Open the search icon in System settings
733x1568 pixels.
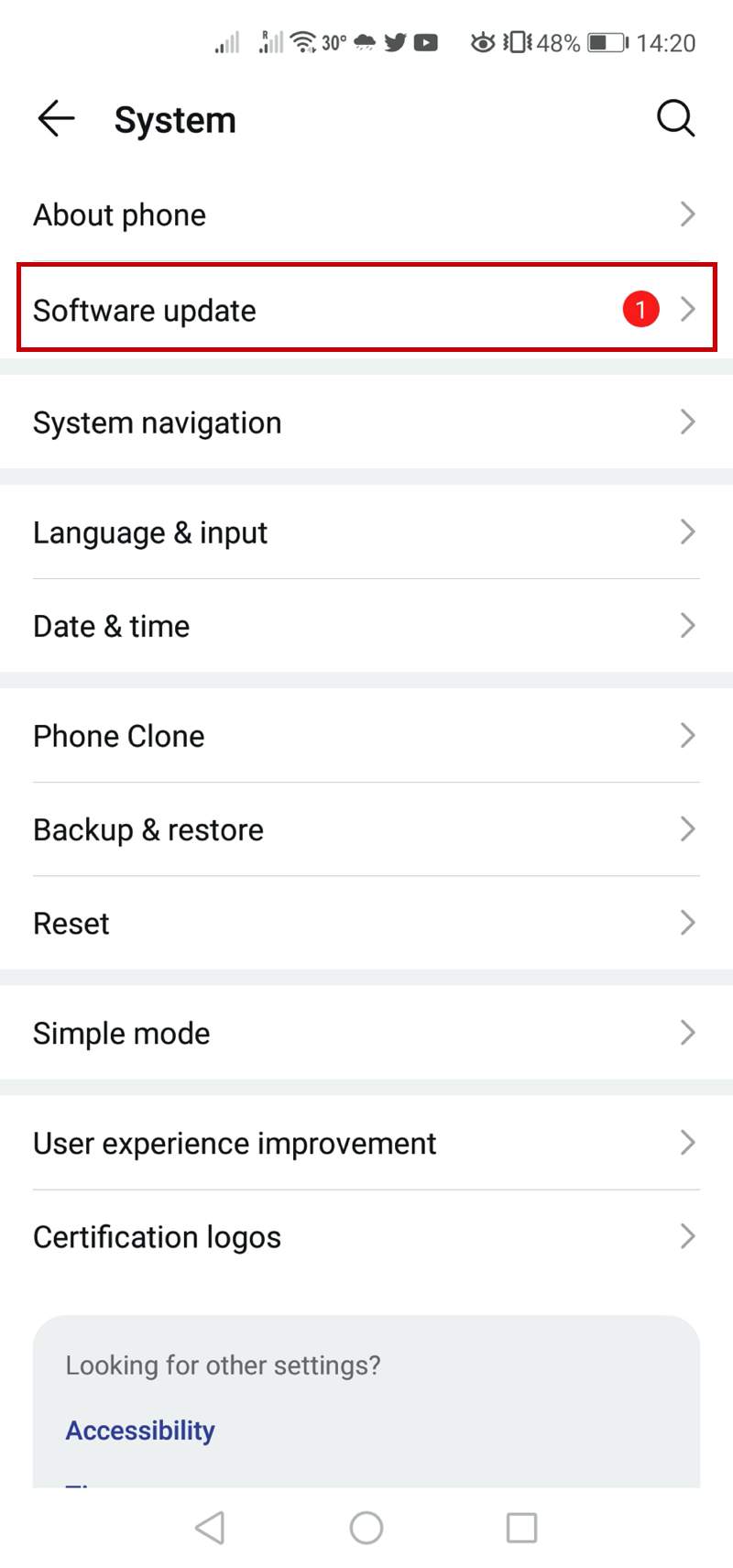pyautogui.click(x=675, y=119)
